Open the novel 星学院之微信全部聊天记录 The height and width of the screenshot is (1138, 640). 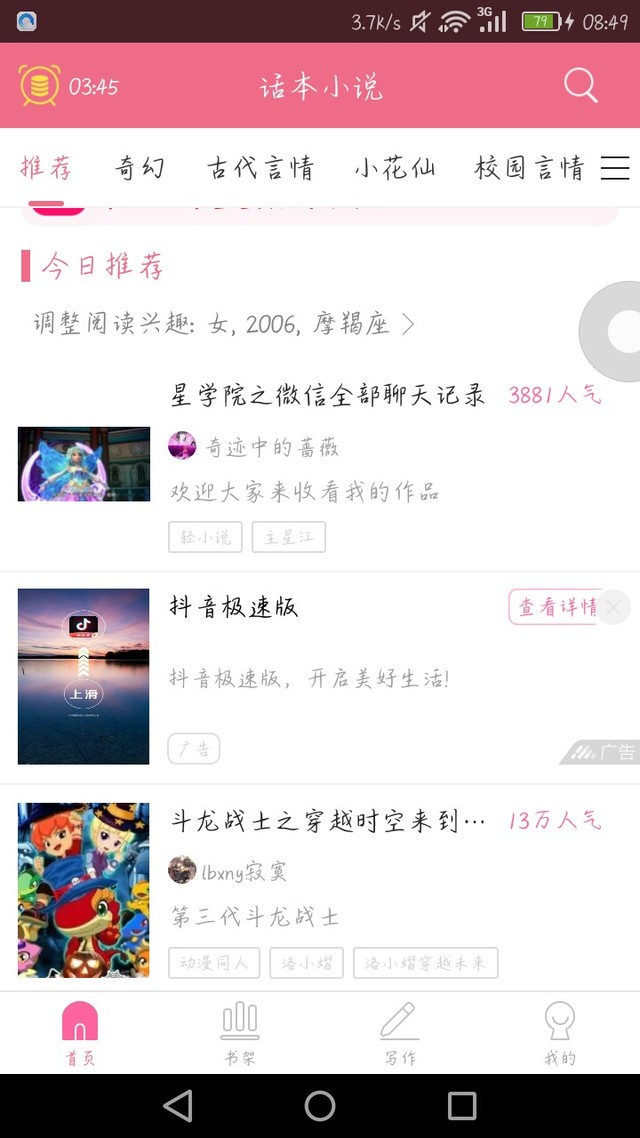328,395
